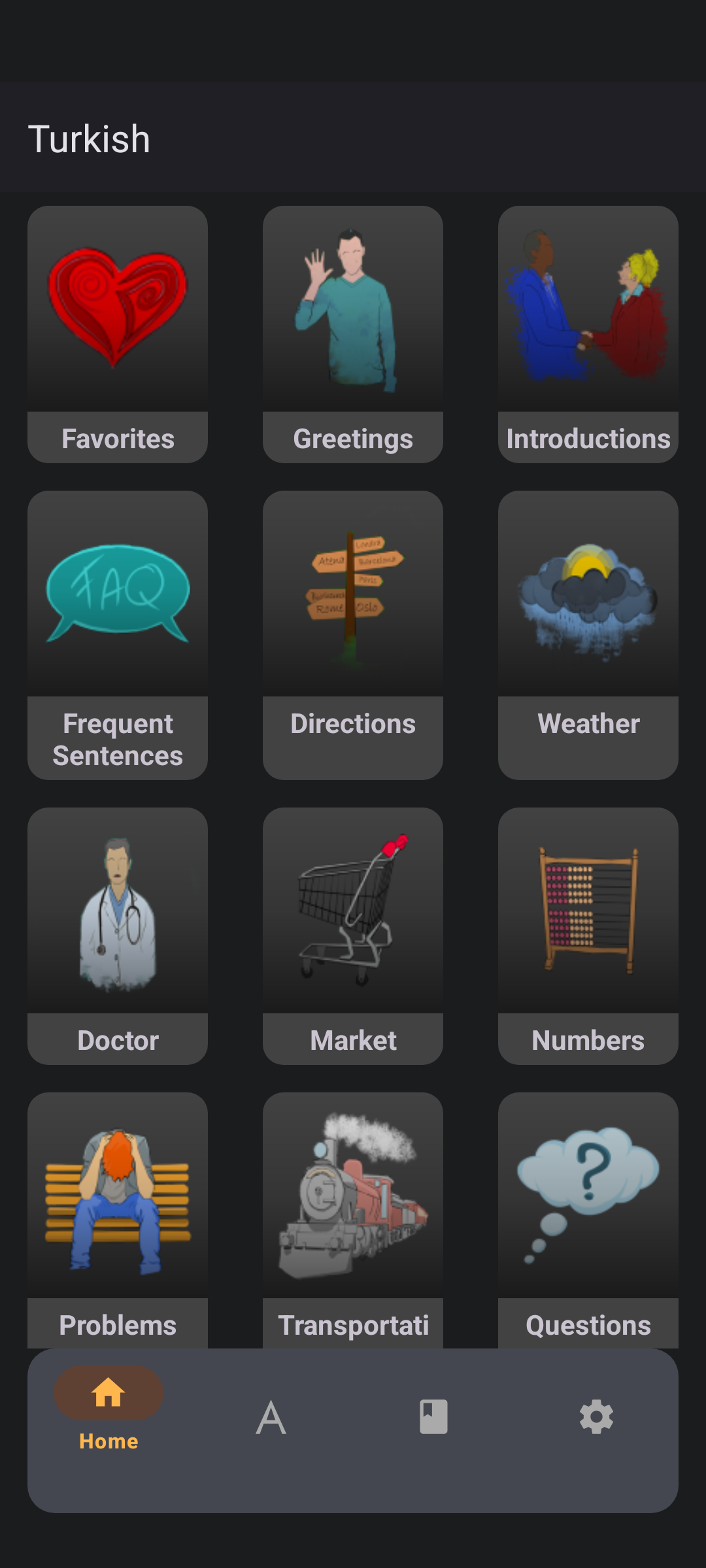Browse the Directions phrases
Screen dimensions: 706x1568
click(353, 634)
